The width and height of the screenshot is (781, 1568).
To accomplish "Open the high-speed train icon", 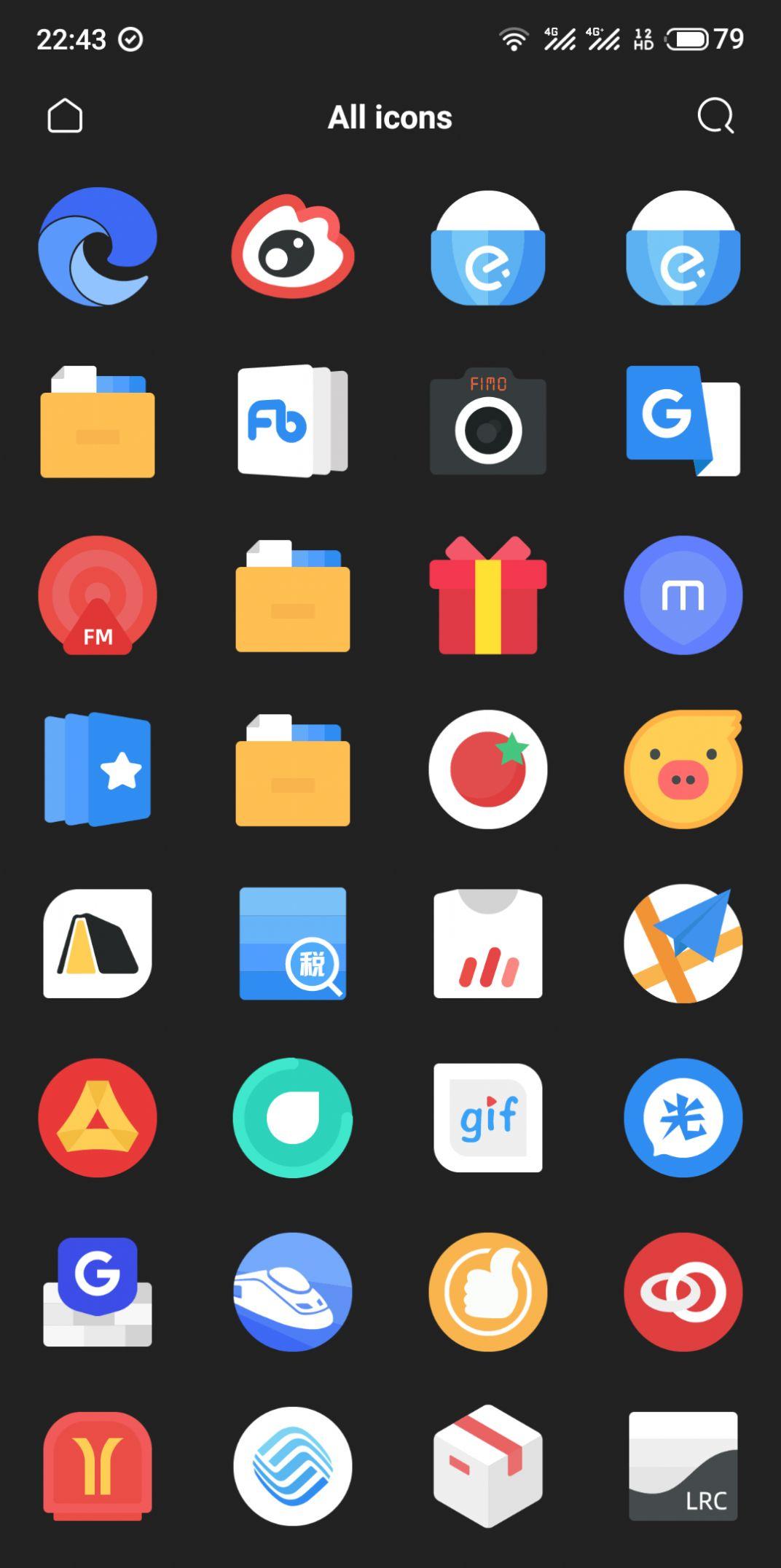I will click(x=293, y=1292).
